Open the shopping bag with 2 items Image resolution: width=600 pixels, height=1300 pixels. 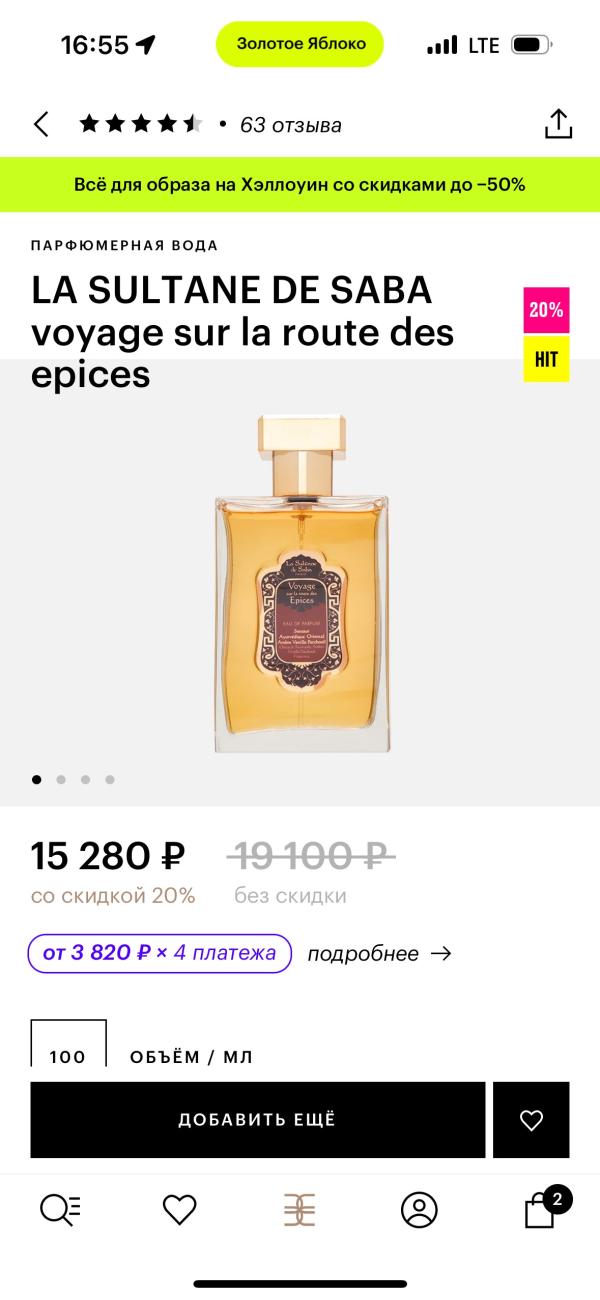[541, 1210]
